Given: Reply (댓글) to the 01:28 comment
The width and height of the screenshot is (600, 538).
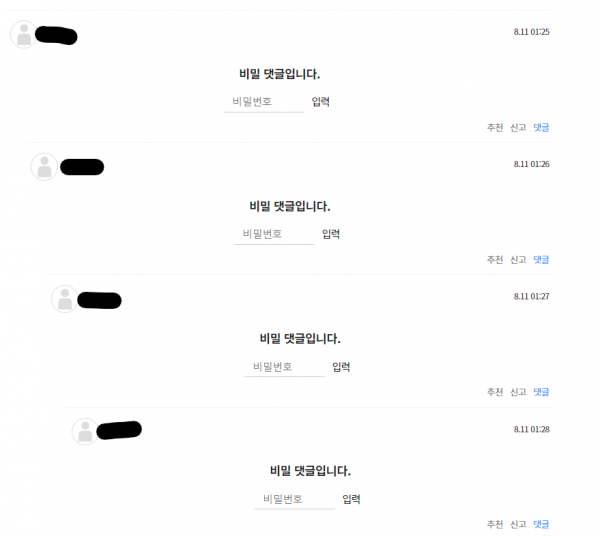Looking at the screenshot, I should tap(541, 524).
